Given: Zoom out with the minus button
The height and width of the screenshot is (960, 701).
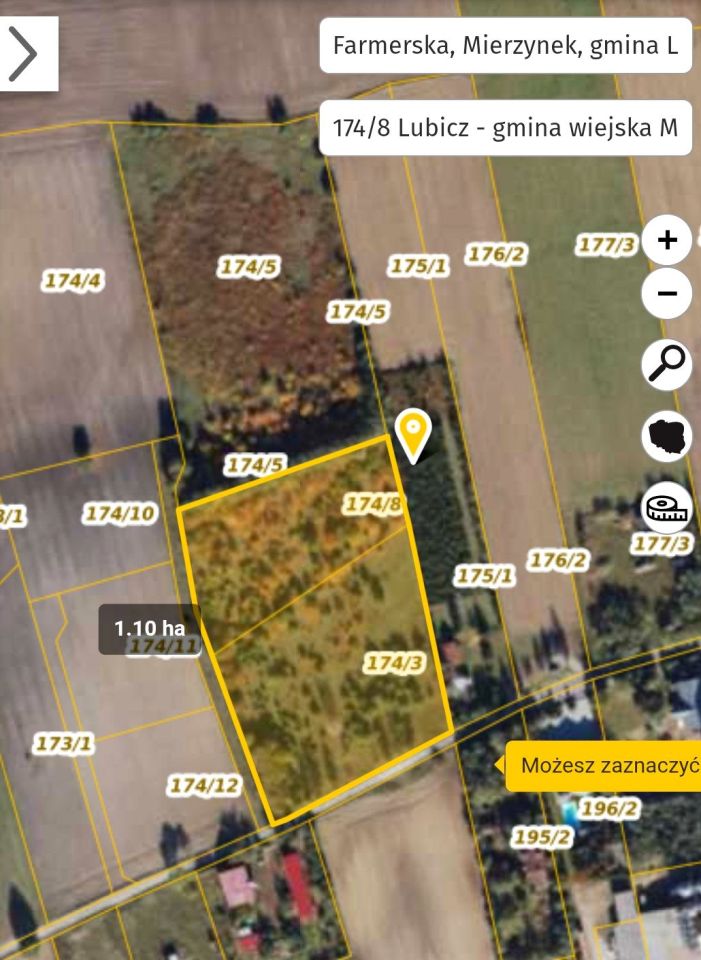Looking at the screenshot, I should point(667,294).
